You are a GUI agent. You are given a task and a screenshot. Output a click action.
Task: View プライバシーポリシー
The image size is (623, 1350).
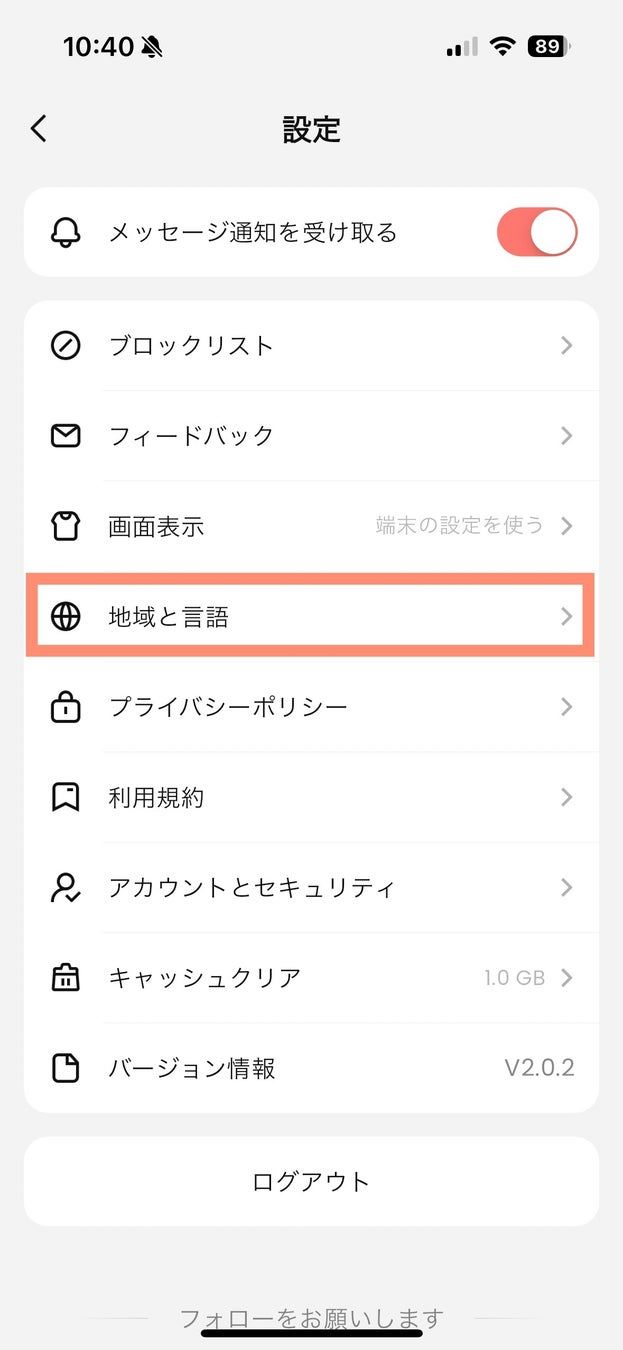pyautogui.click(x=311, y=707)
